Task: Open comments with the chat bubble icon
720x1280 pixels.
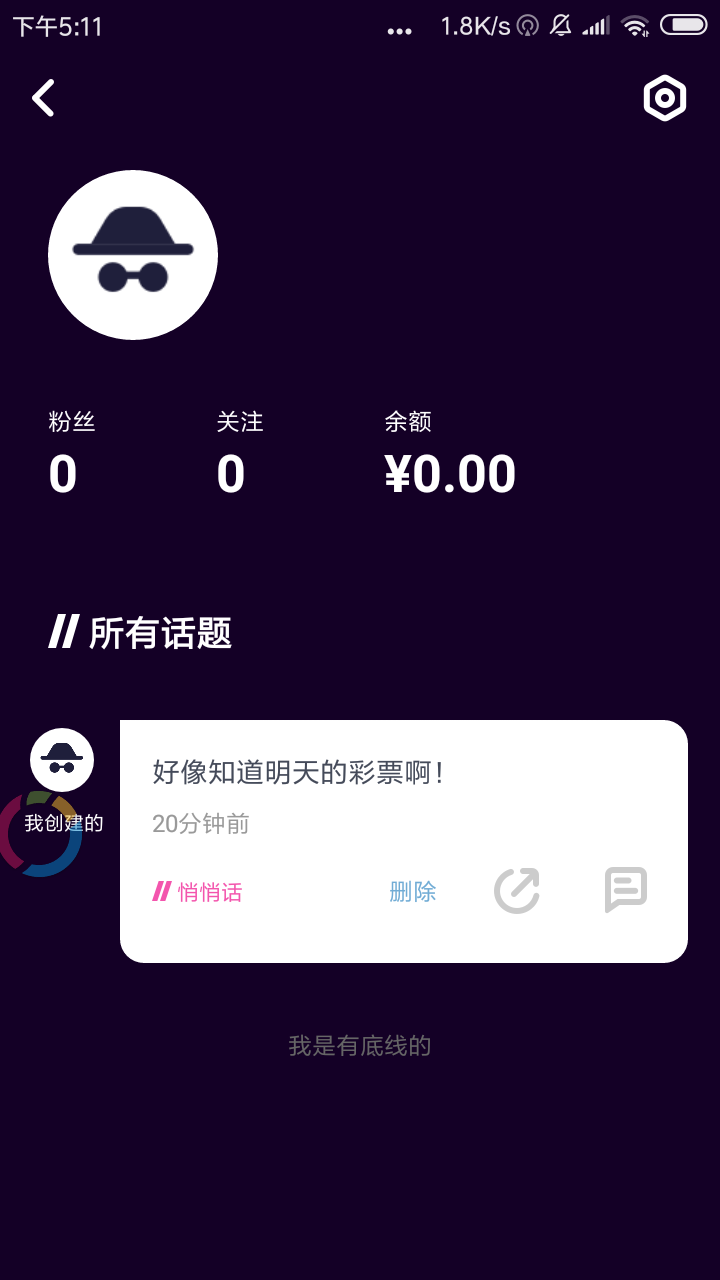Action: click(x=626, y=890)
